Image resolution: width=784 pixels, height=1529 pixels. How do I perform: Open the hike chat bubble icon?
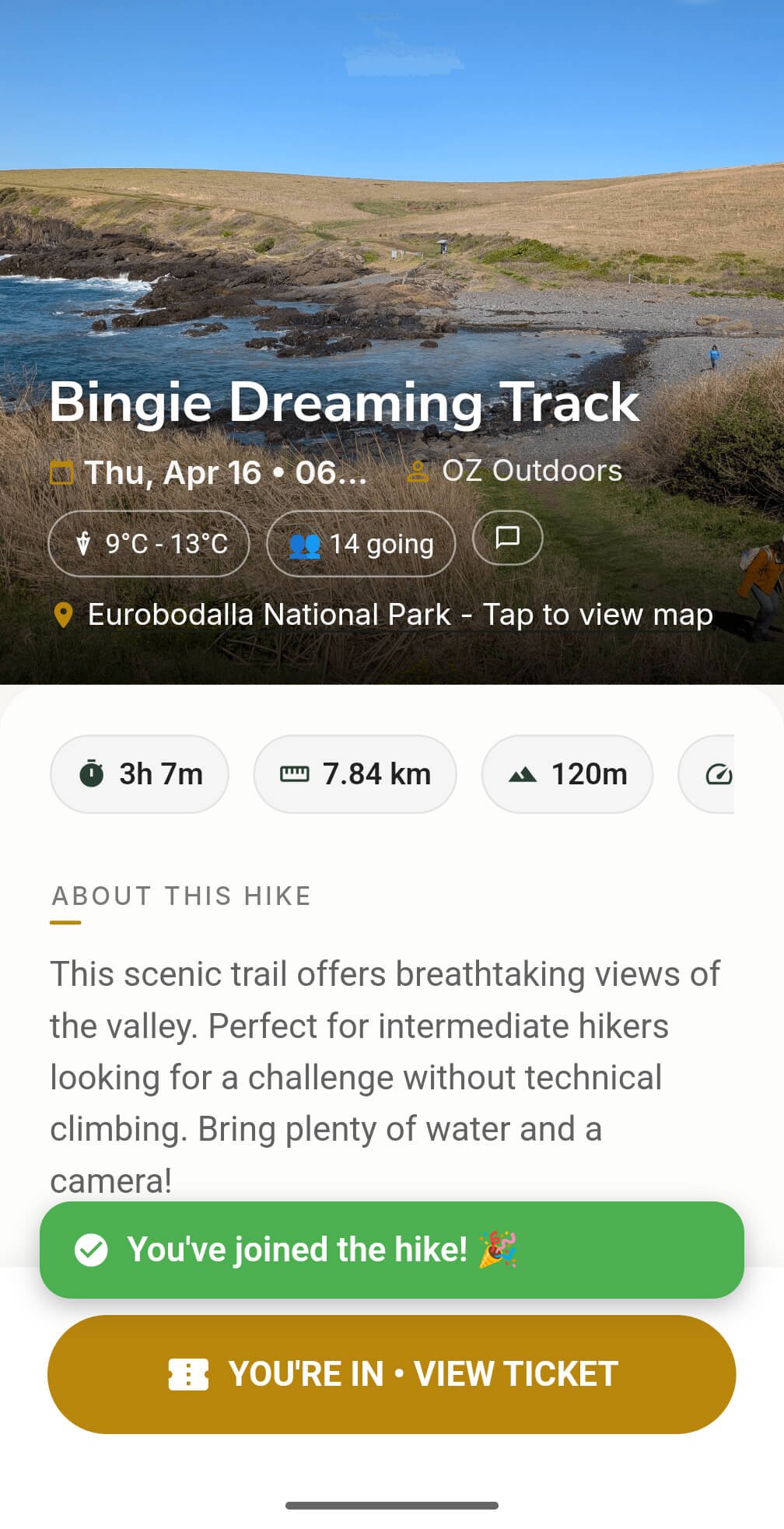pyautogui.click(x=507, y=538)
